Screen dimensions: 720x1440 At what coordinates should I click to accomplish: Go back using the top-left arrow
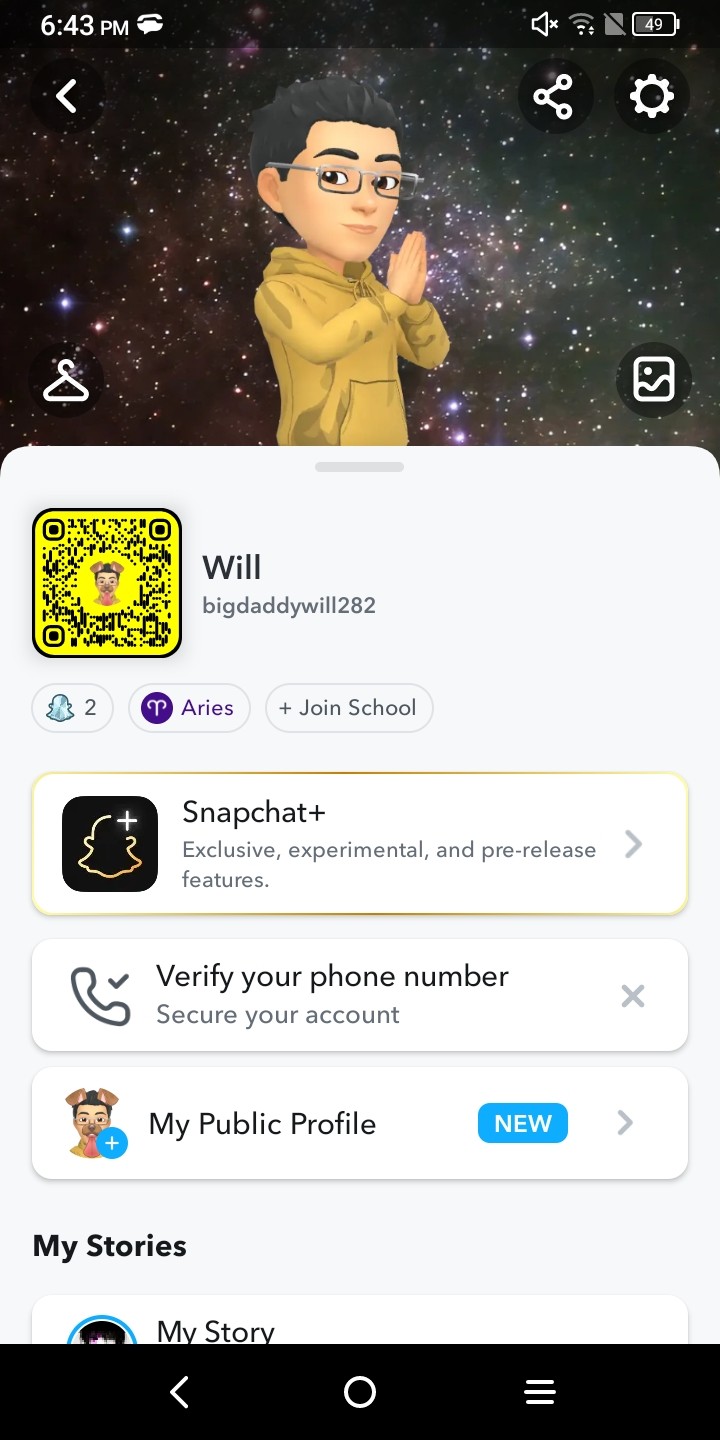(x=67, y=97)
